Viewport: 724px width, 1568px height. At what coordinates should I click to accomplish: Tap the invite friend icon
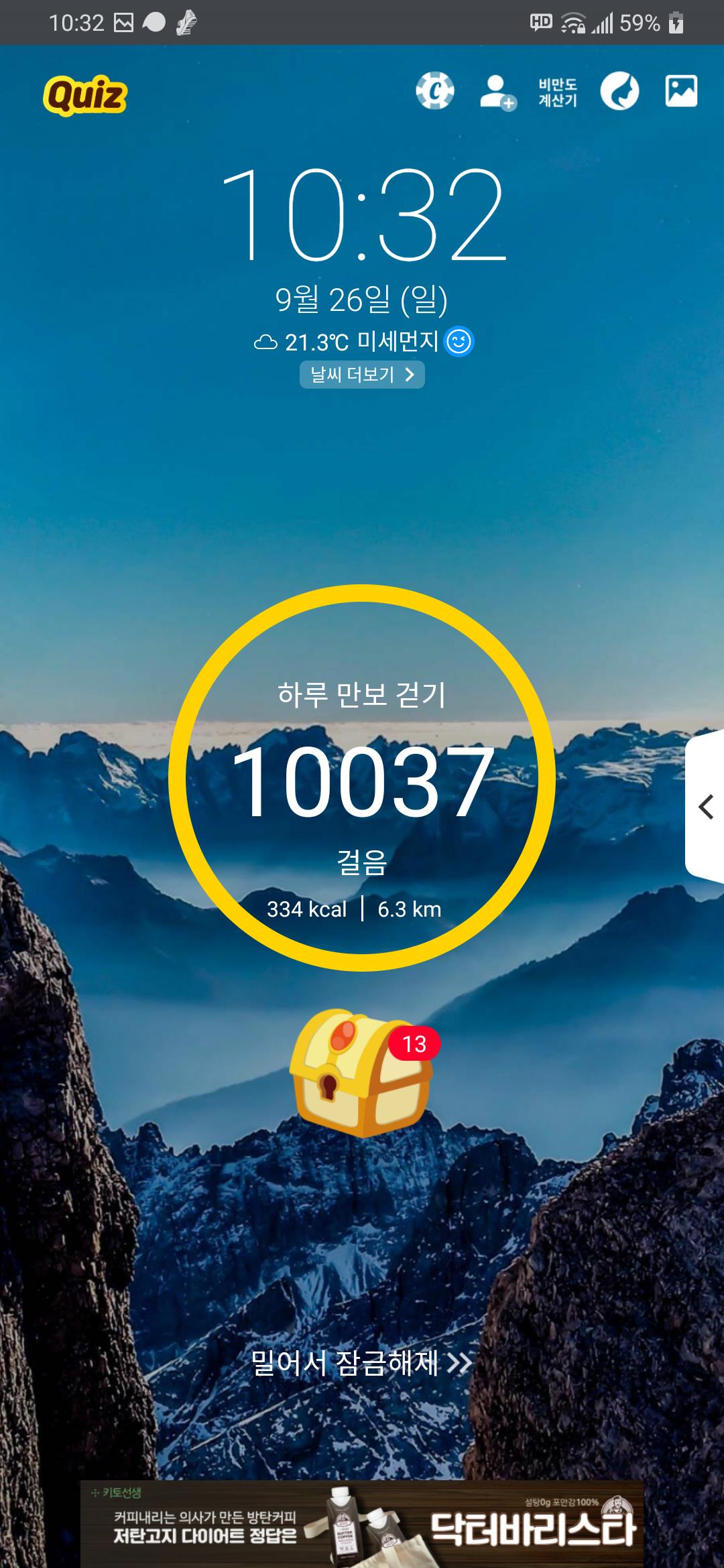point(497,92)
